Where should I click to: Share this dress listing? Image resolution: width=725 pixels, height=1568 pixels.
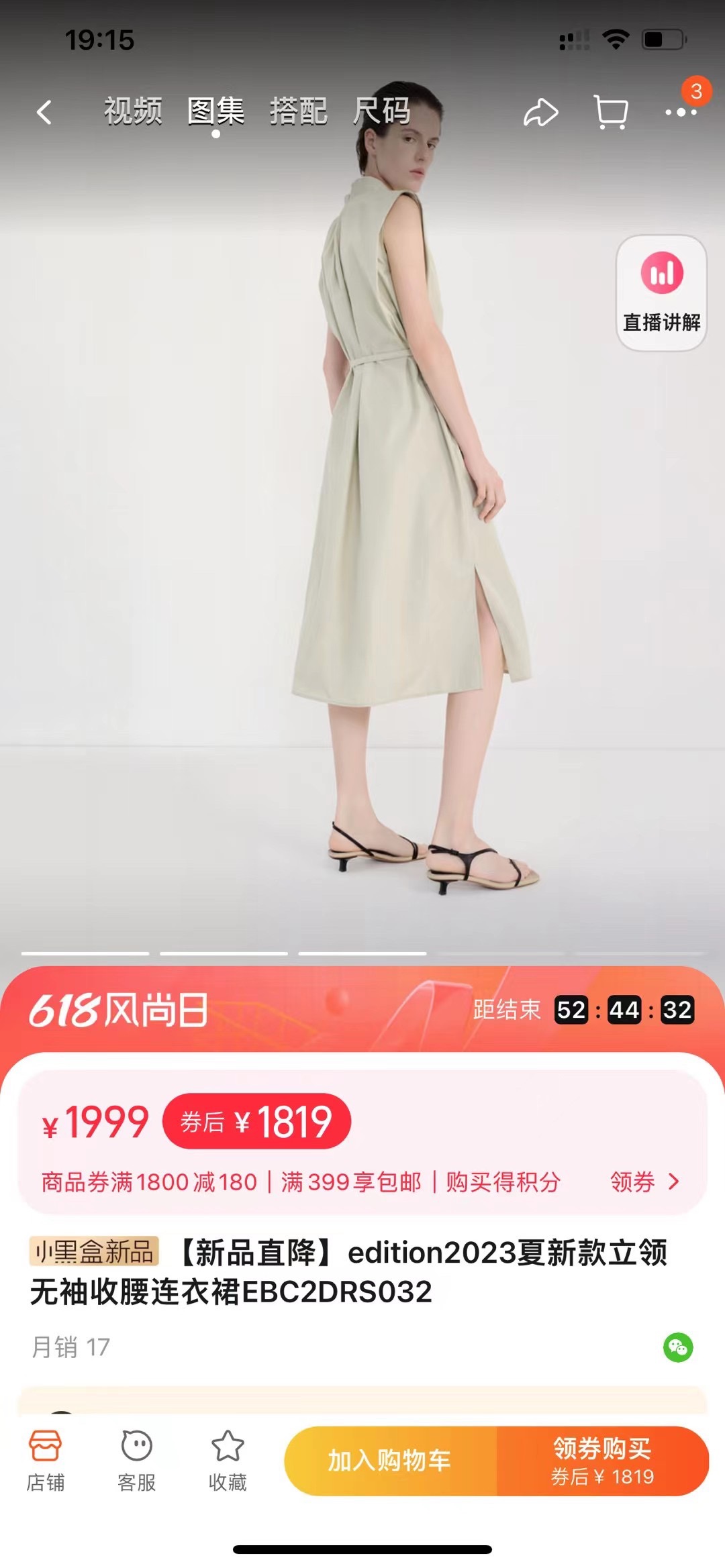[541, 112]
